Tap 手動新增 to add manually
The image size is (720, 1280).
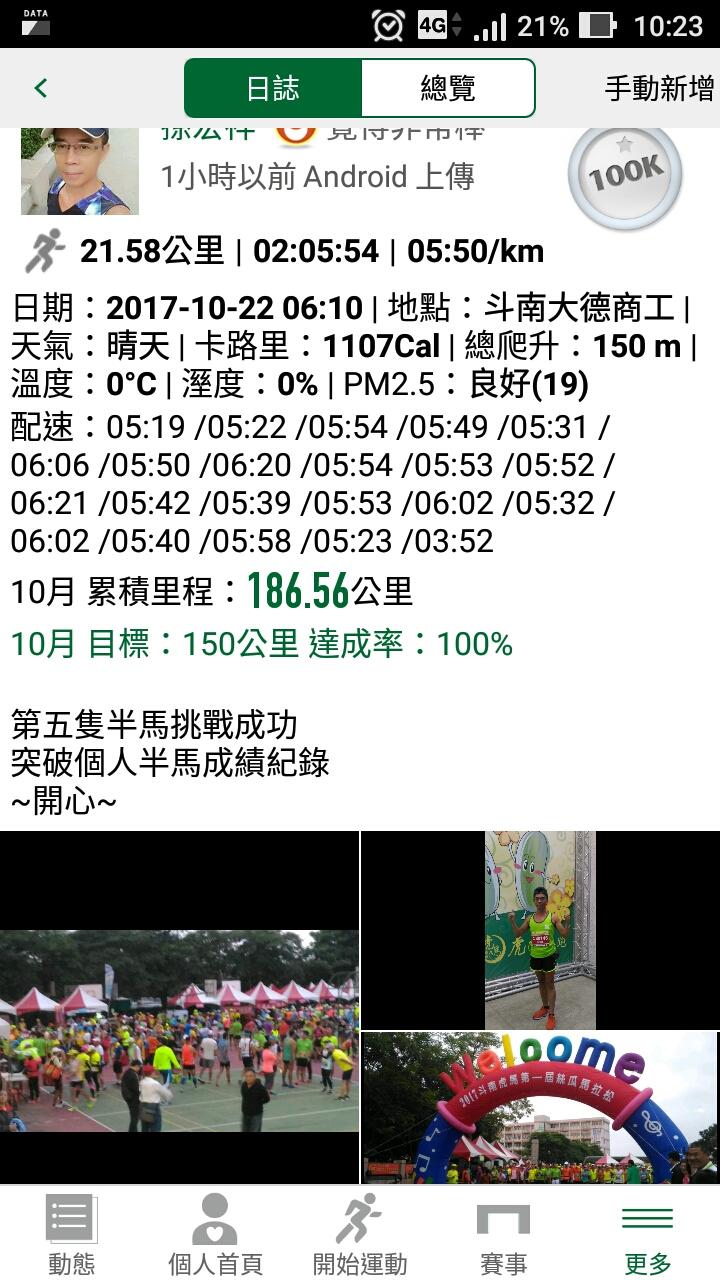(659, 88)
